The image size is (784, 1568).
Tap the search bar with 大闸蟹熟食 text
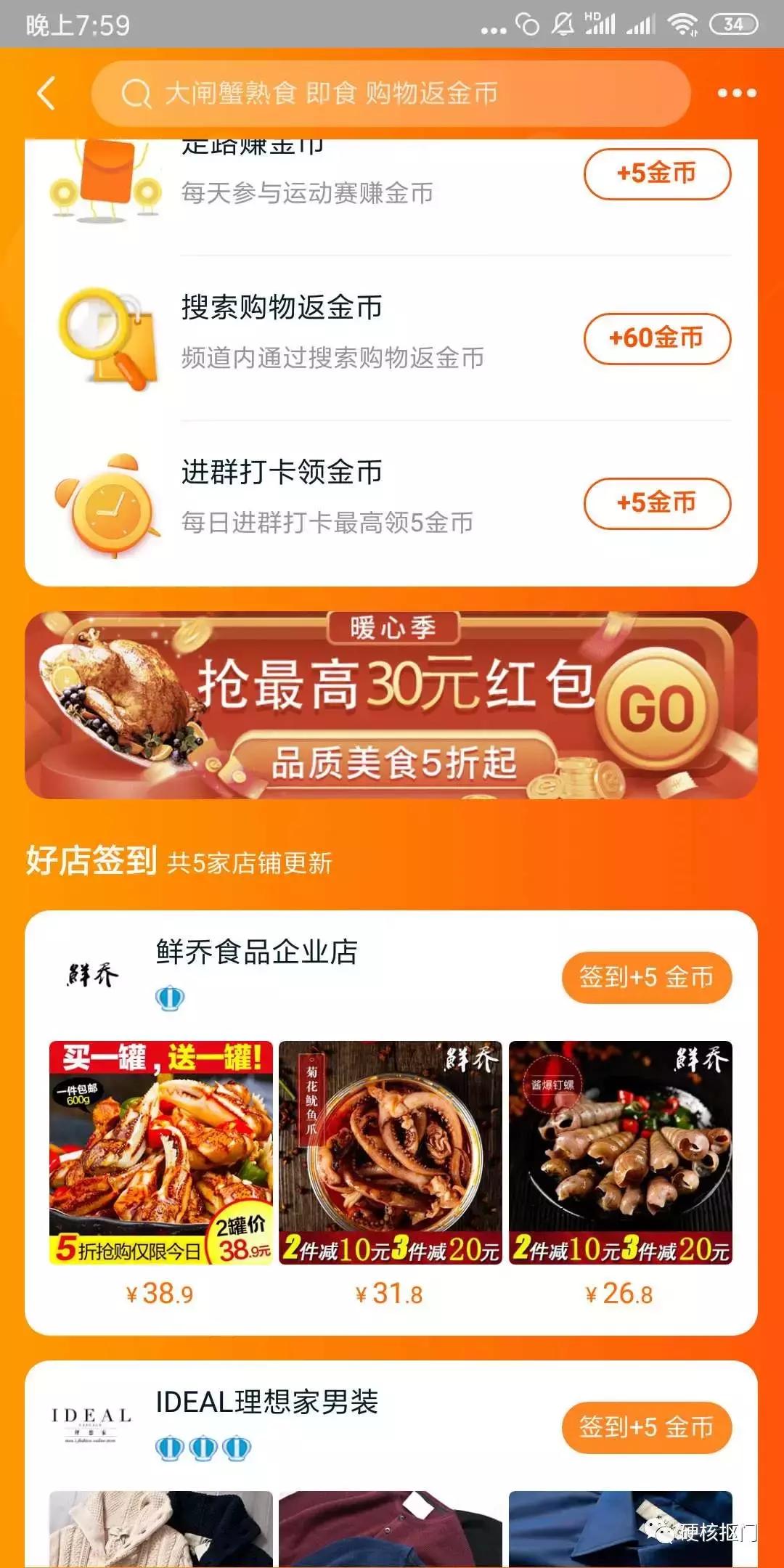[392, 93]
